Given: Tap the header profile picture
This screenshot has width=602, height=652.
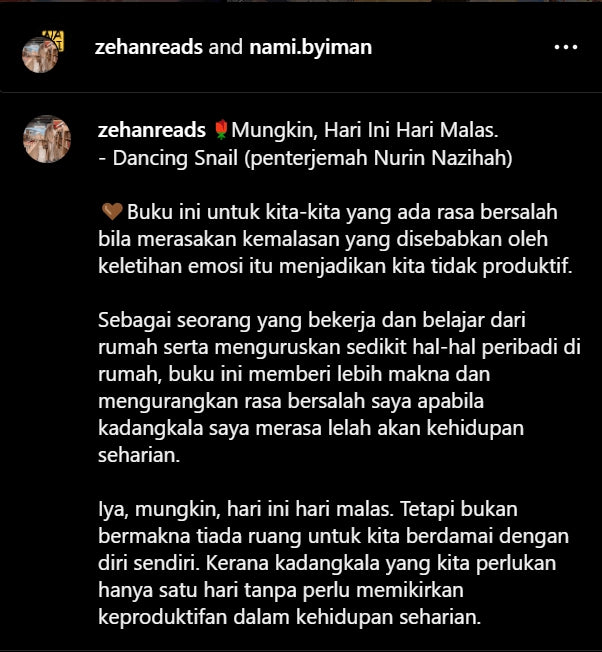Looking at the screenshot, I should click(41, 53).
